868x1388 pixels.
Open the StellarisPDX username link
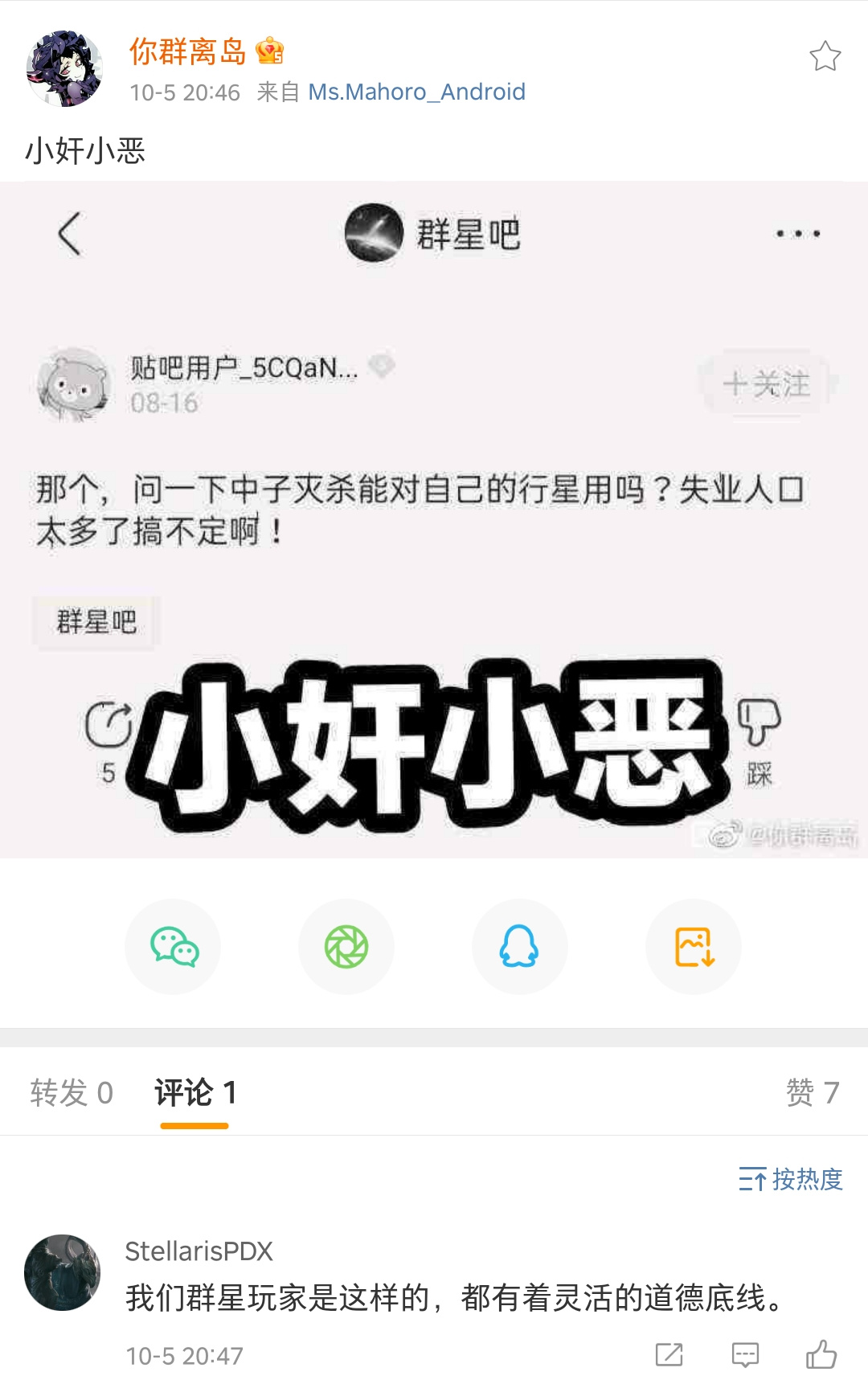click(x=199, y=1251)
